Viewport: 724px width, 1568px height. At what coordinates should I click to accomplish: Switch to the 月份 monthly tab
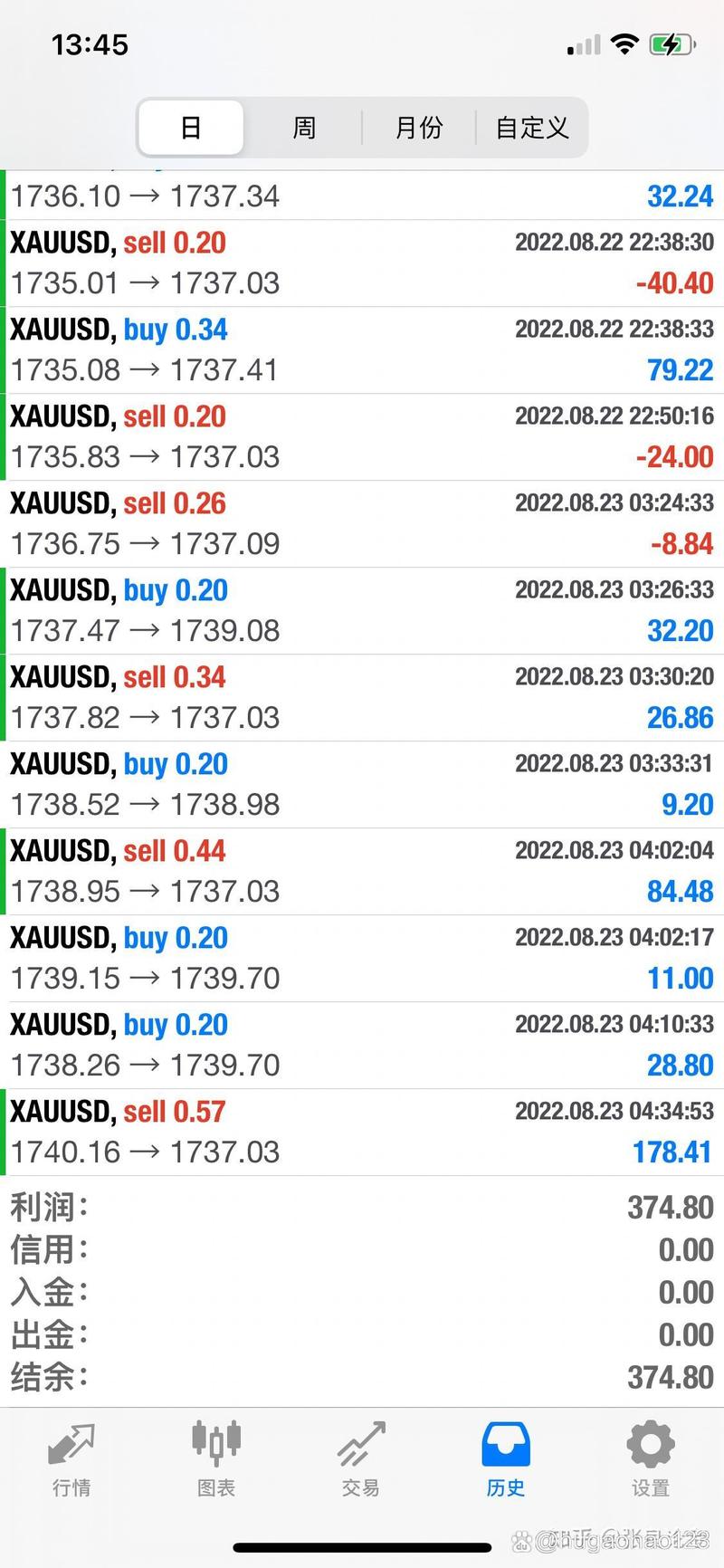417,128
